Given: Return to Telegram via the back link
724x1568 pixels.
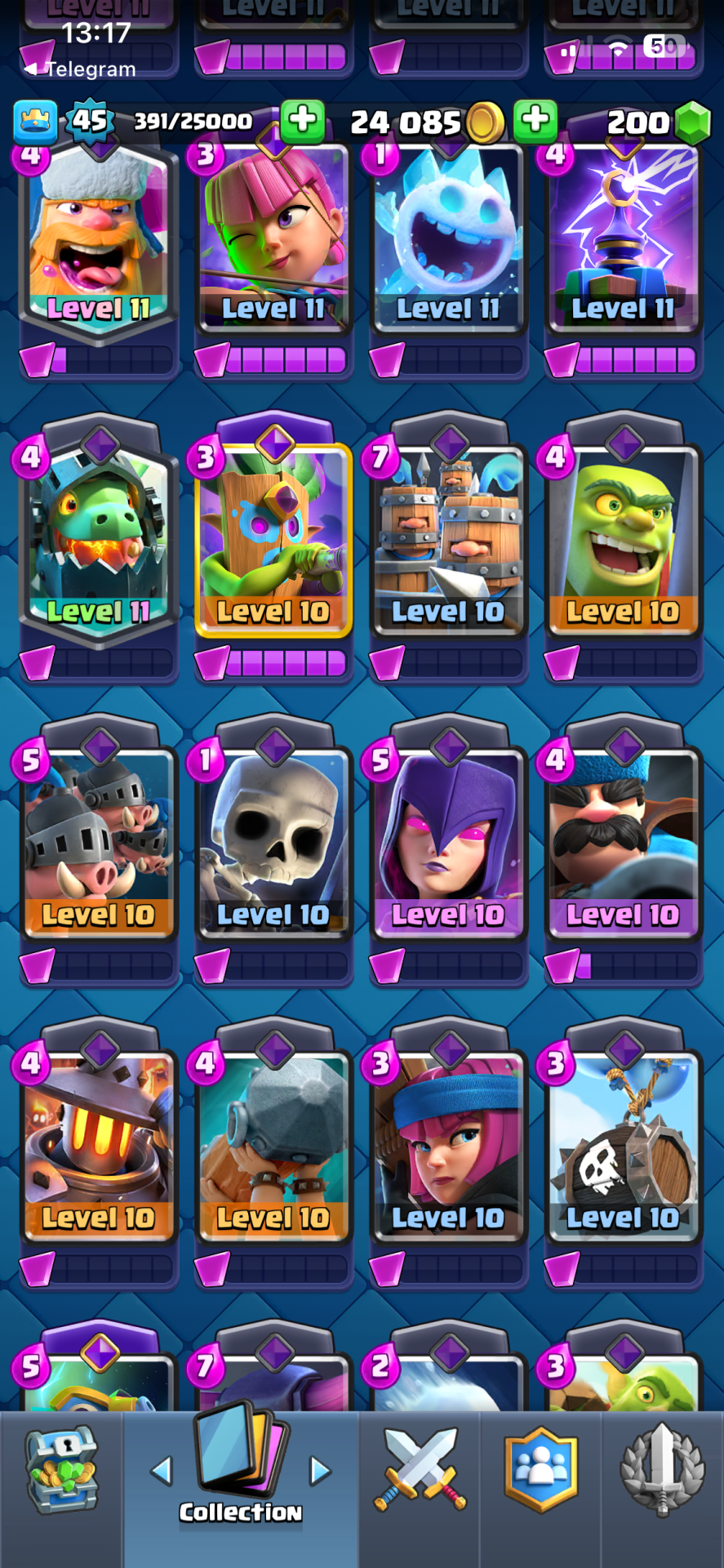Looking at the screenshot, I should tap(80, 69).
